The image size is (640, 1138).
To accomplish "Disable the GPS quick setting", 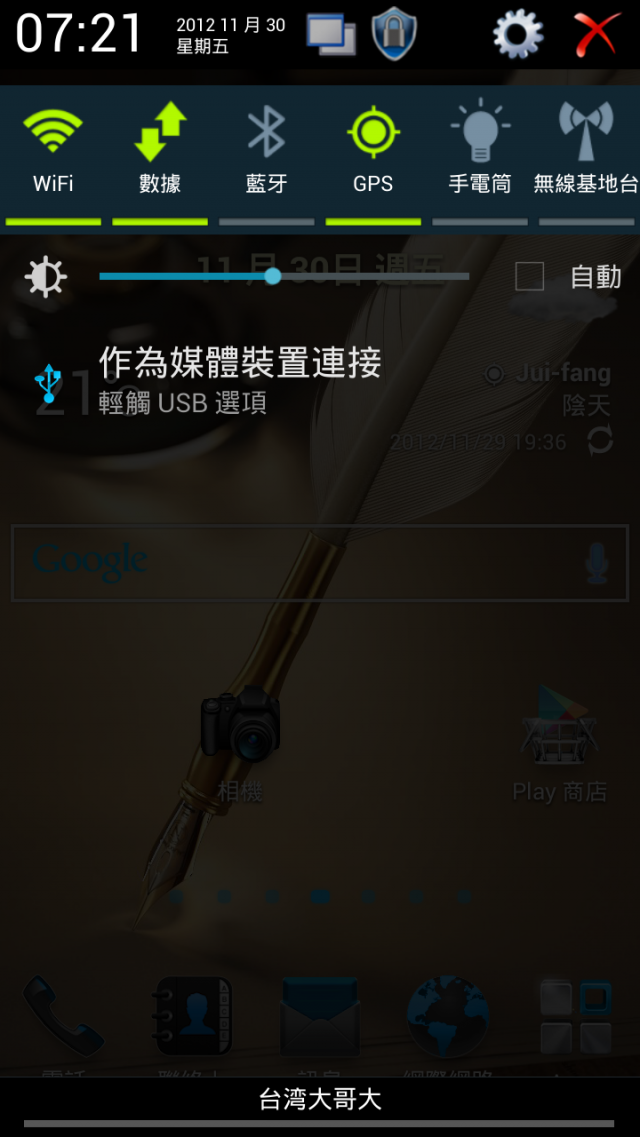I will click(373, 151).
